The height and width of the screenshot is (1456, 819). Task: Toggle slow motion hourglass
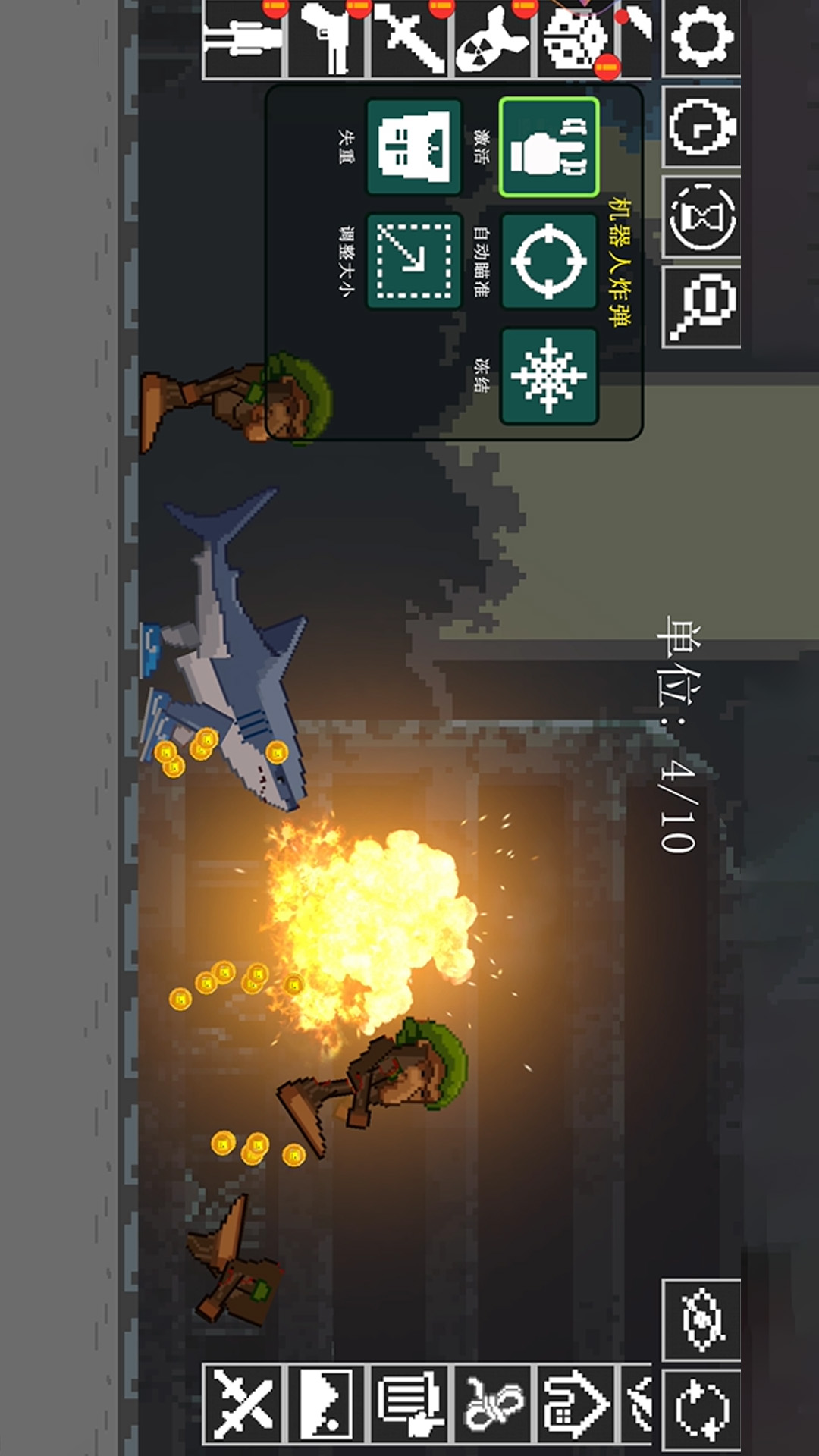[702, 218]
